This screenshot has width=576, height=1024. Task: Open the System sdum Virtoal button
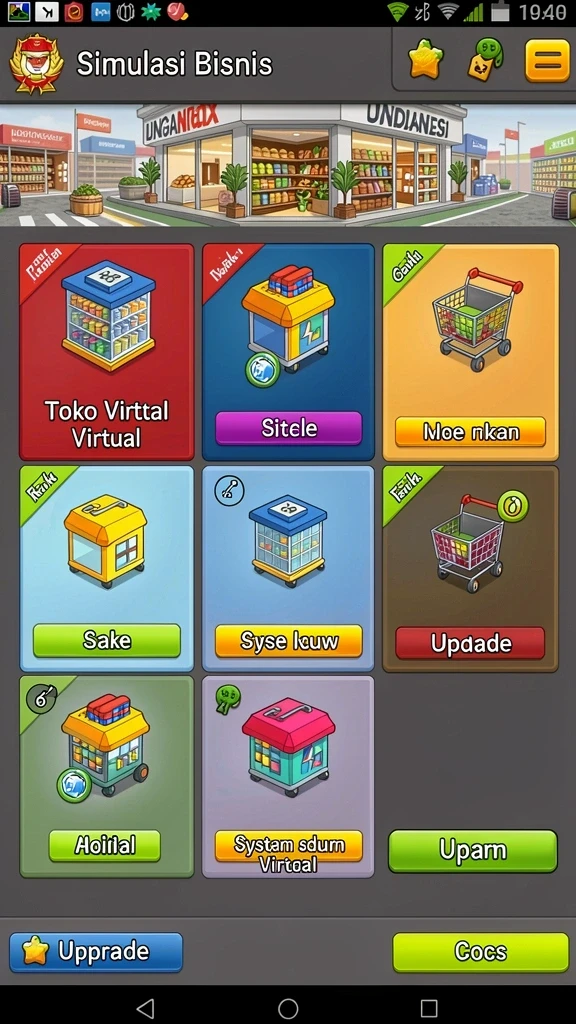coord(289,852)
